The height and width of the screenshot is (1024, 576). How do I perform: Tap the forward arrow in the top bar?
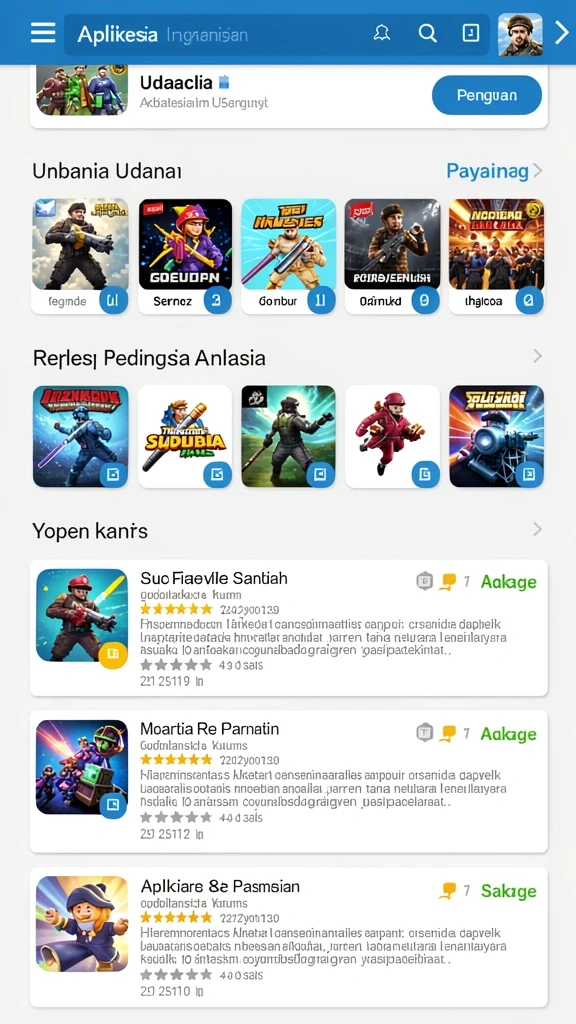(561, 33)
